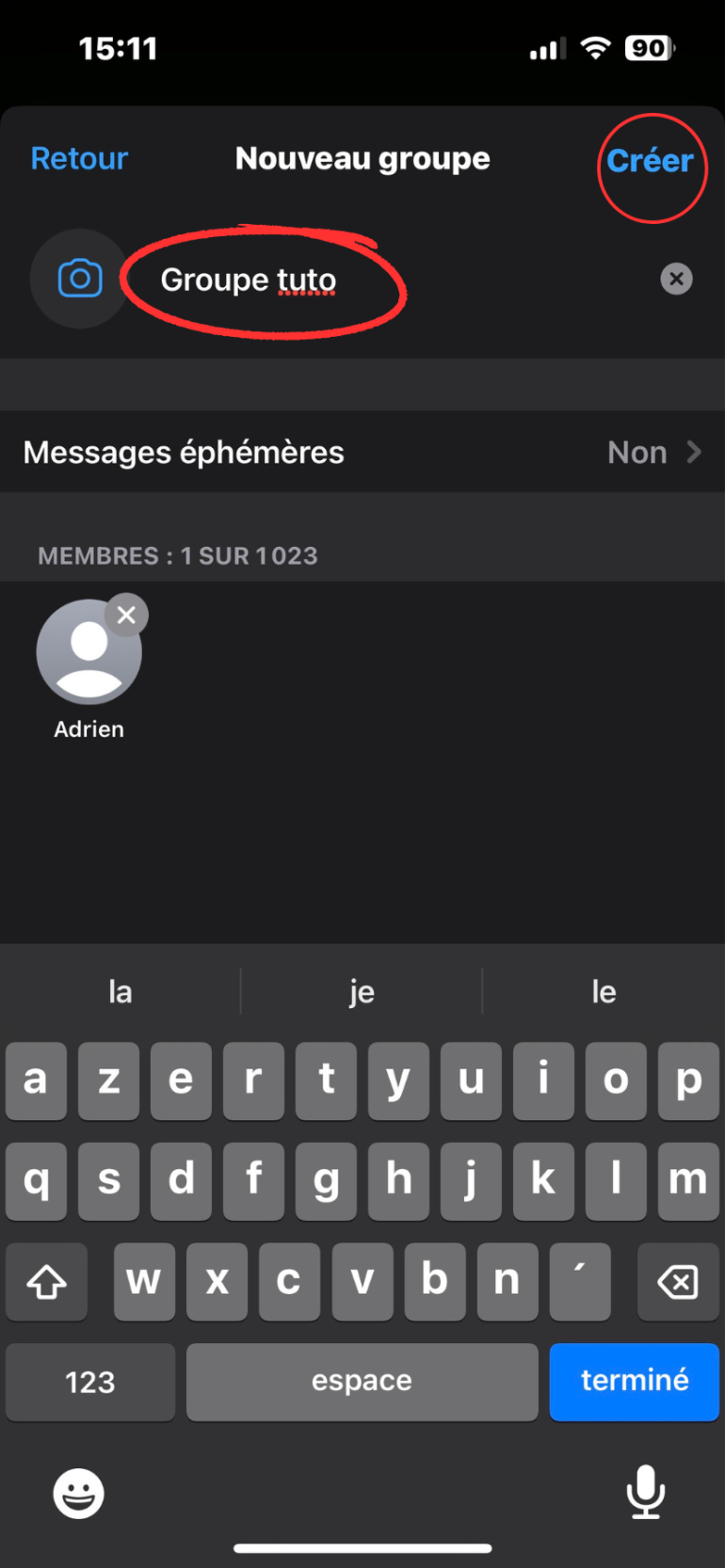Tap the blue terminé key

tap(635, 1381)
